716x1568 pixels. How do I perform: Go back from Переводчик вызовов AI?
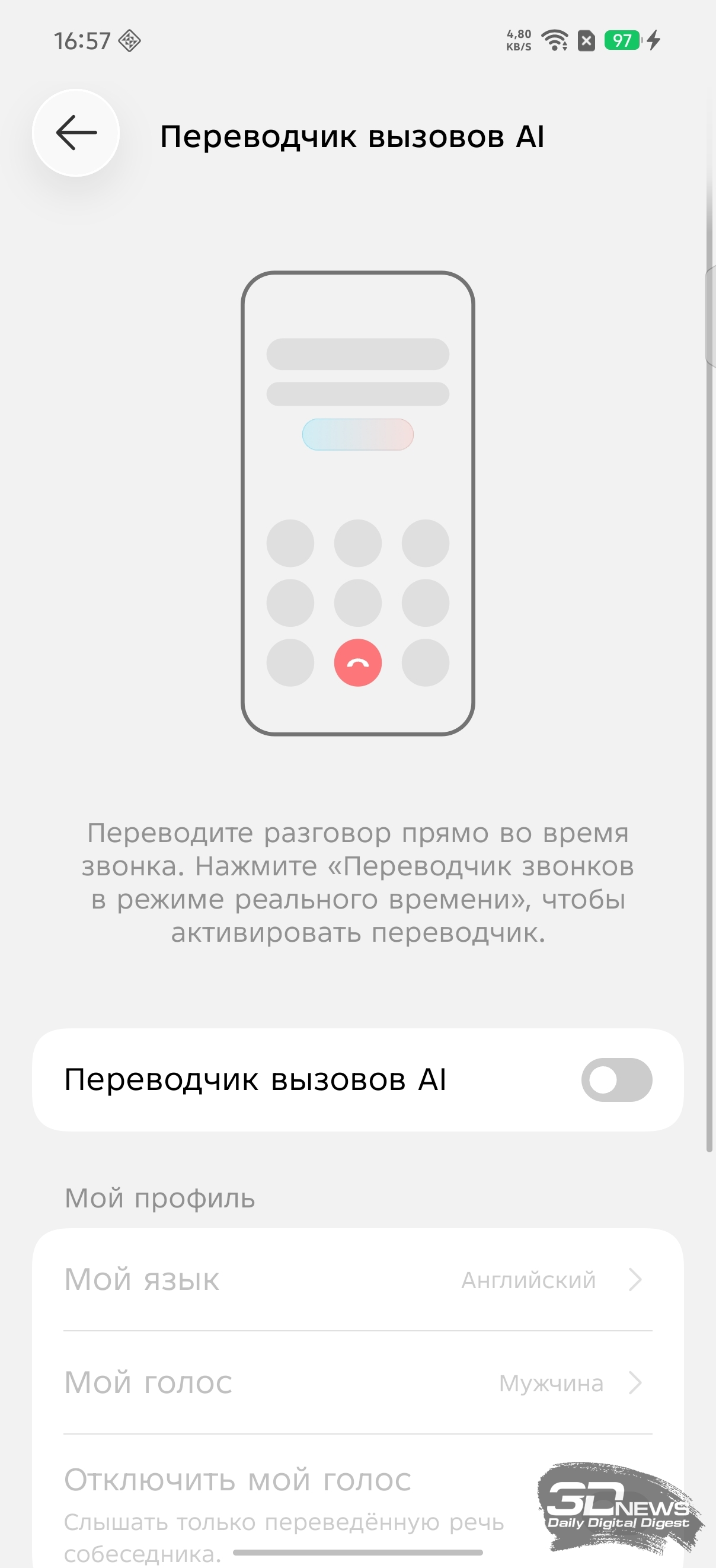pos(76,133)
